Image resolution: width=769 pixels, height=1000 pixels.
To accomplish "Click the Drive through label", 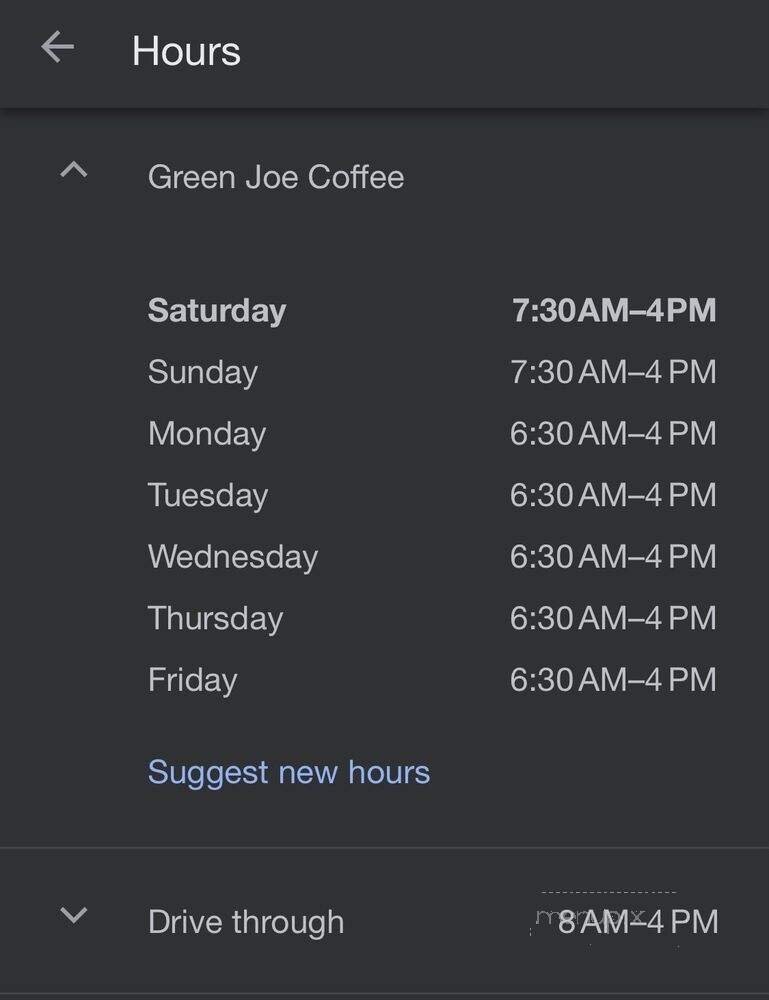I will 245,922.
